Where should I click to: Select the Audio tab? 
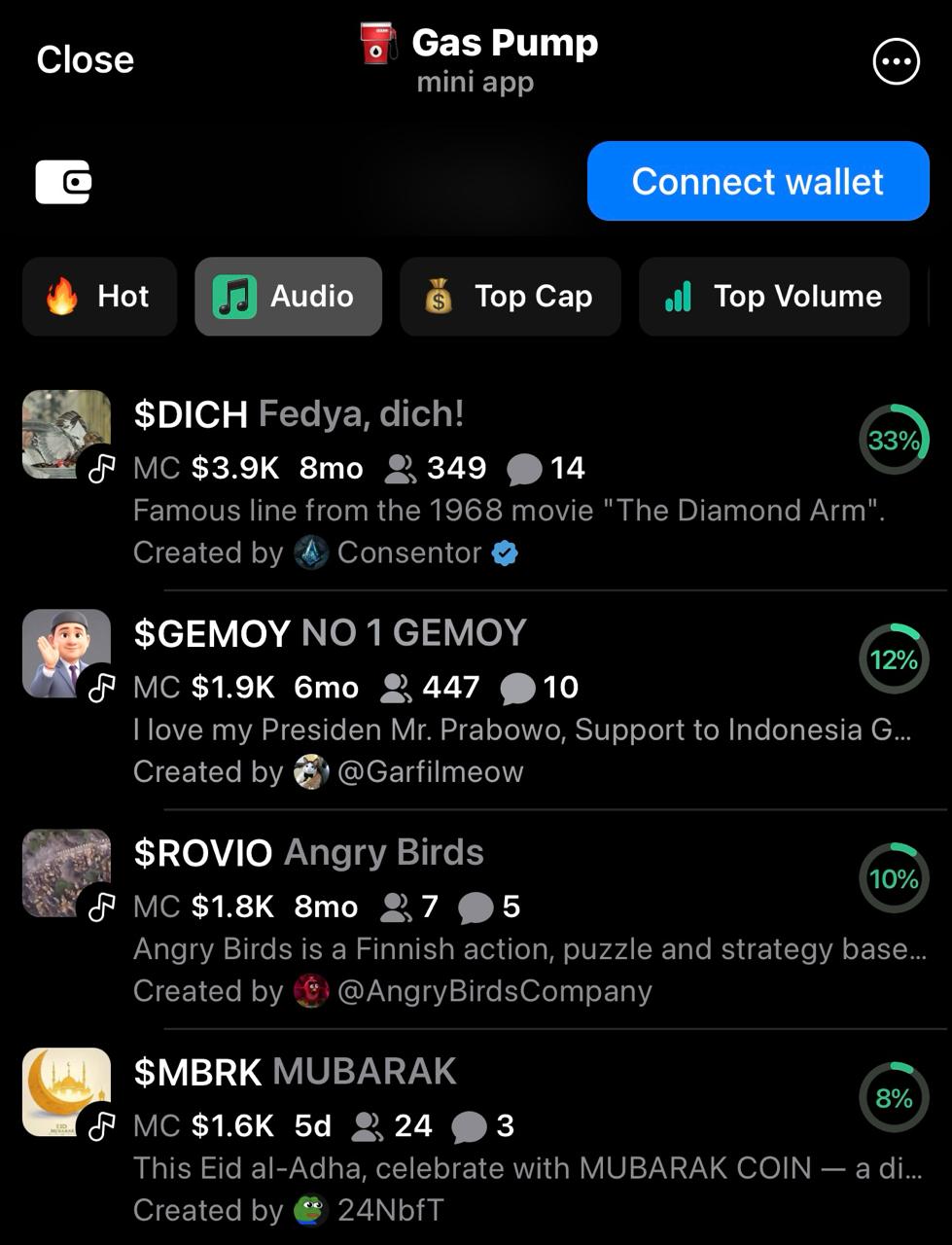(288, 297)
